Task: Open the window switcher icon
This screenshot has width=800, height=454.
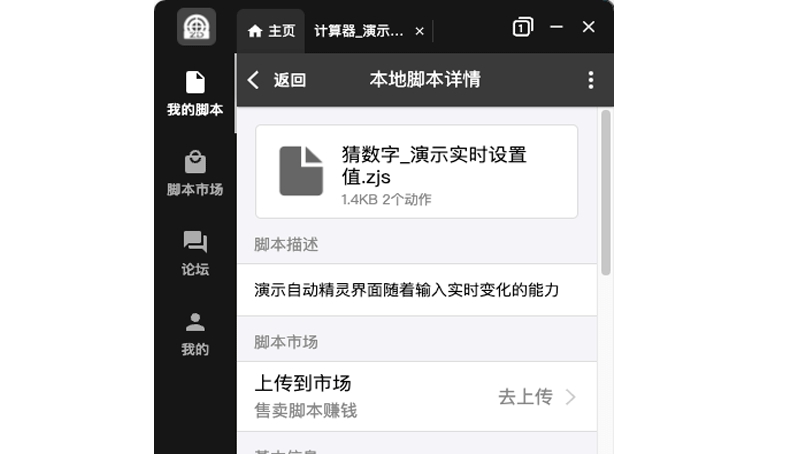Action: pyautogui.click(x=523, y=27)
